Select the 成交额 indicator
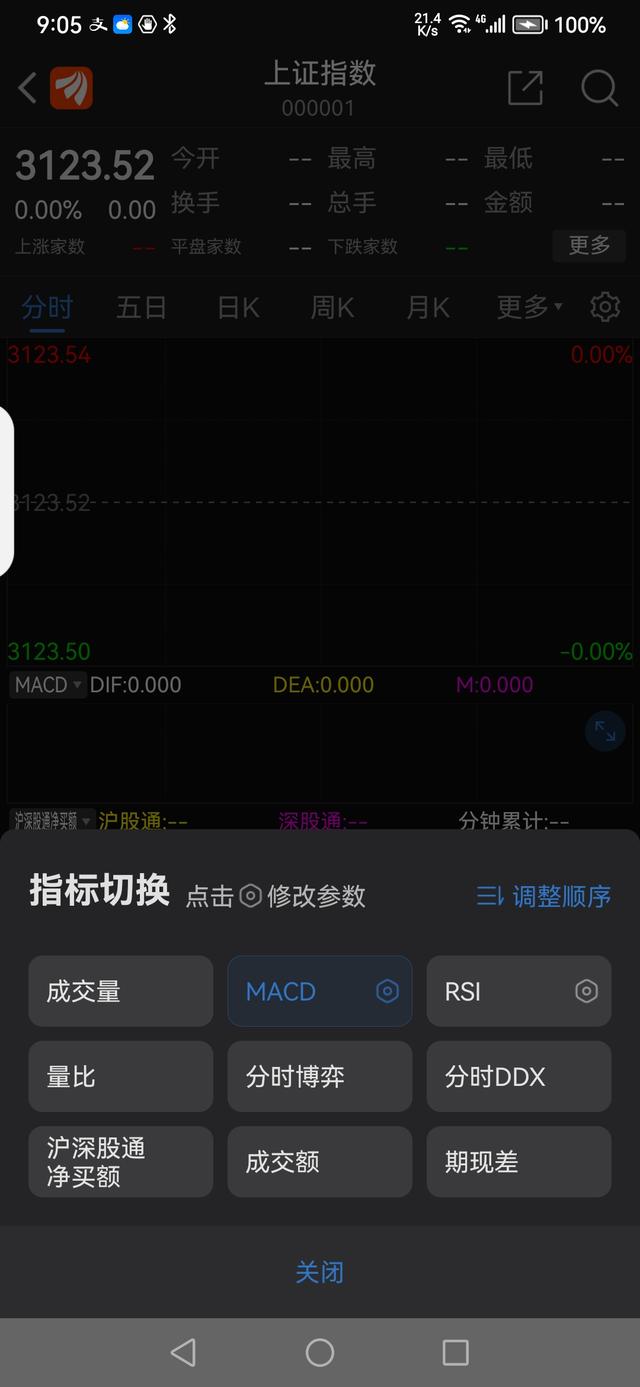Screen dimensions: 640x1387 tap(320, 1161)
